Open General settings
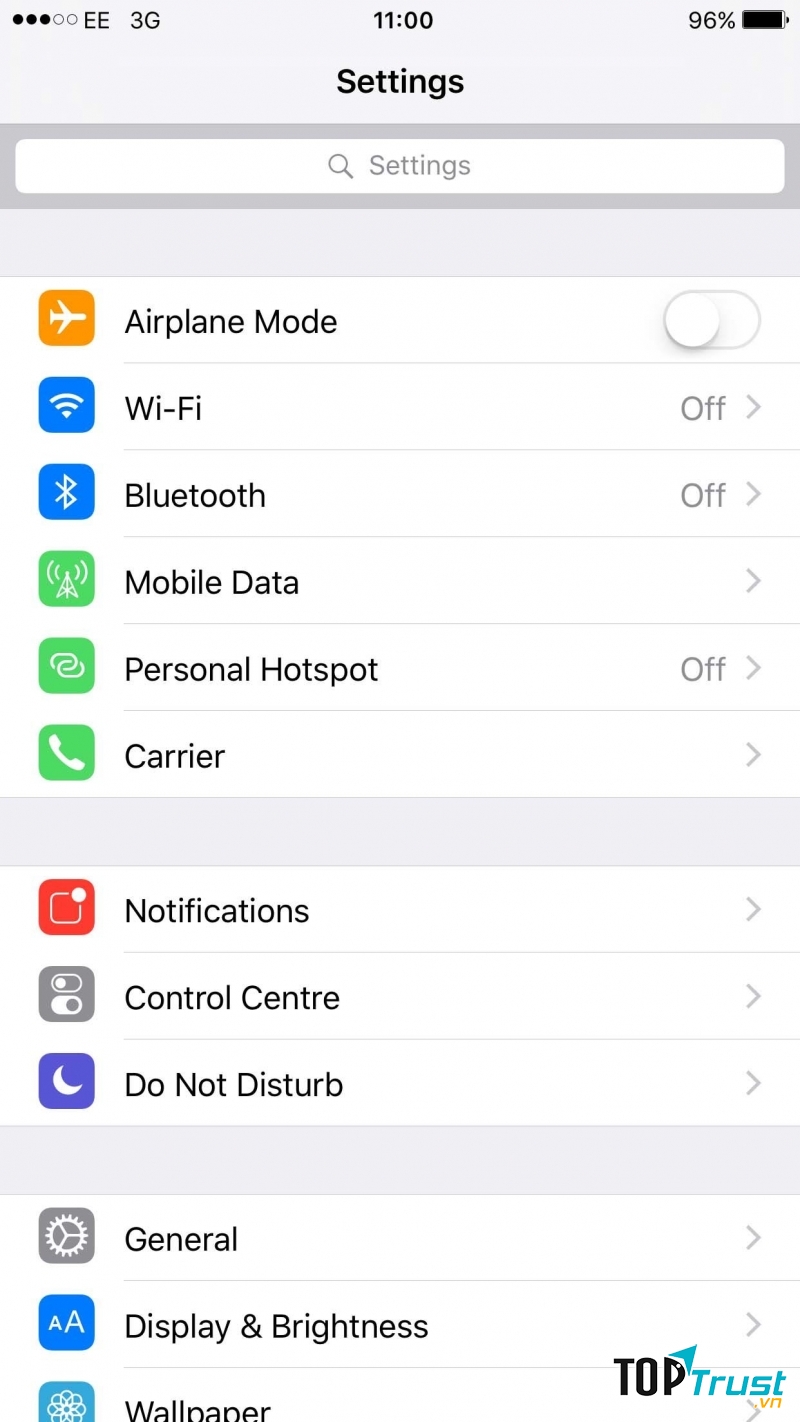 [x=400, y=1240]
